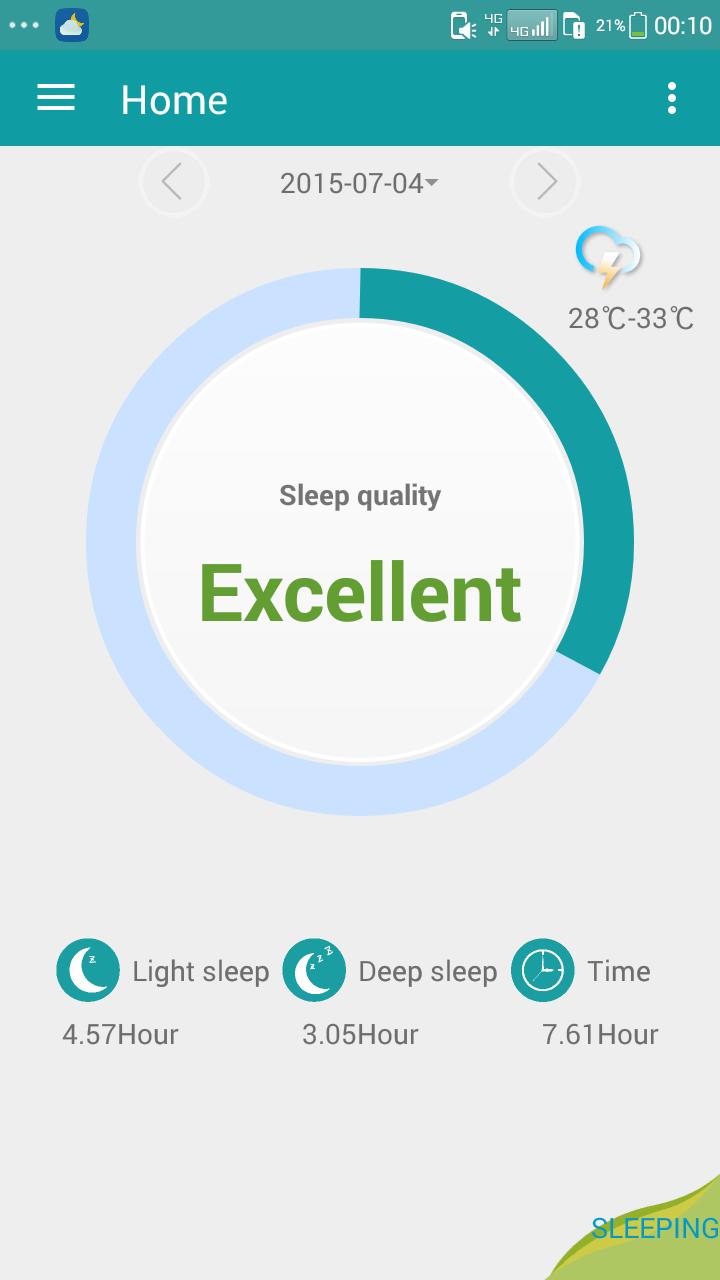Tap the SLEEPING button
This screenshot has height=1280, width=720.
(x=654, y=1228)
